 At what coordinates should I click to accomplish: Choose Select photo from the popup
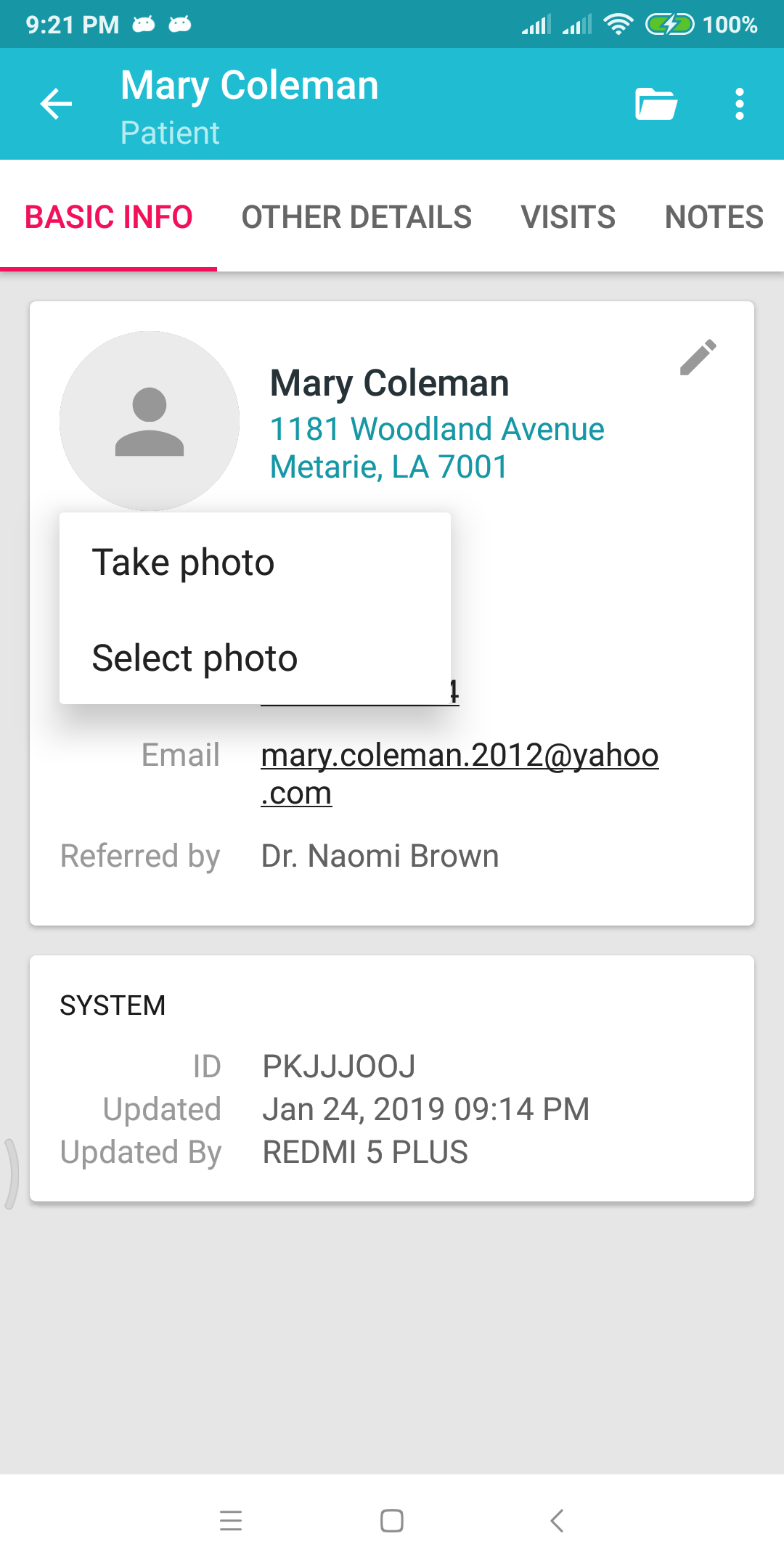tap(255, 658)
